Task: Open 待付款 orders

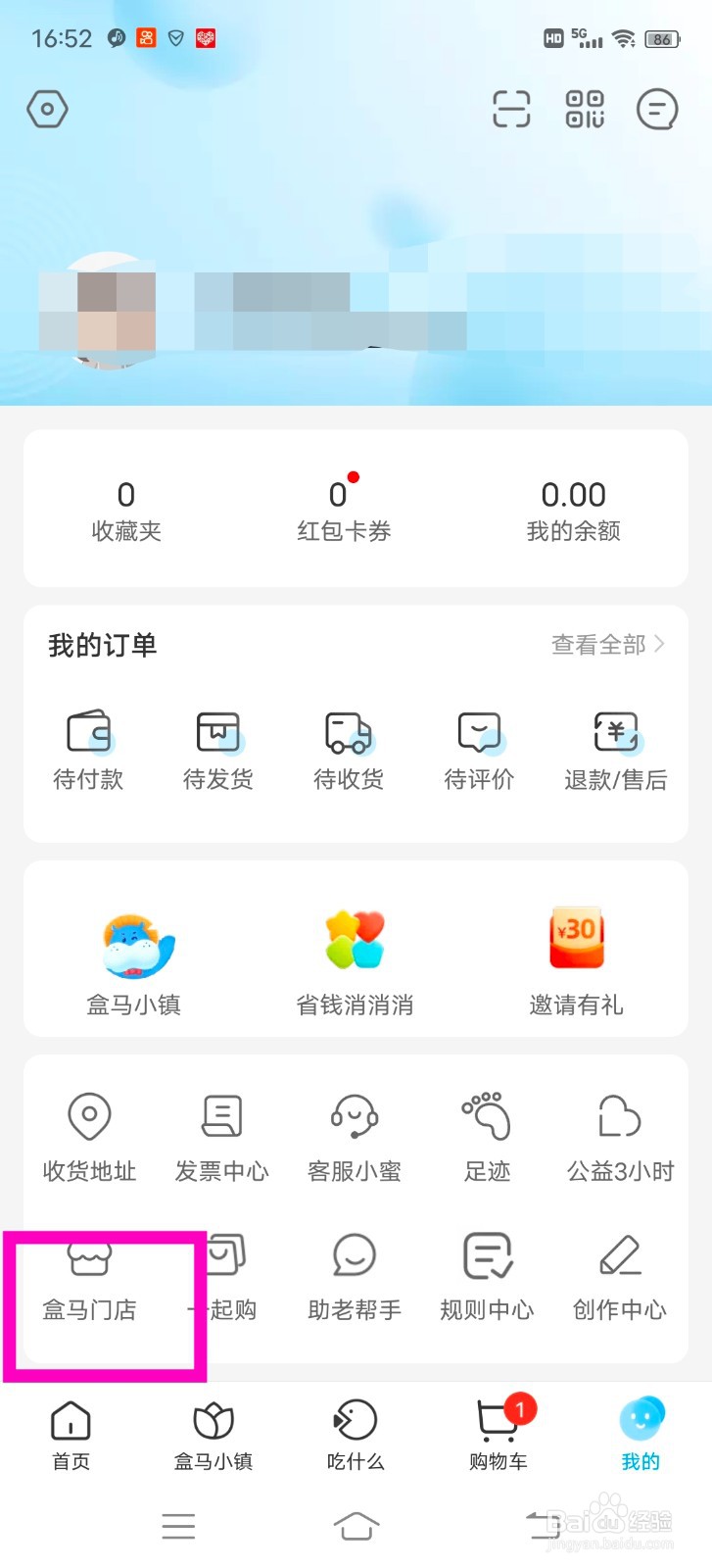Action: pos(88,751)
